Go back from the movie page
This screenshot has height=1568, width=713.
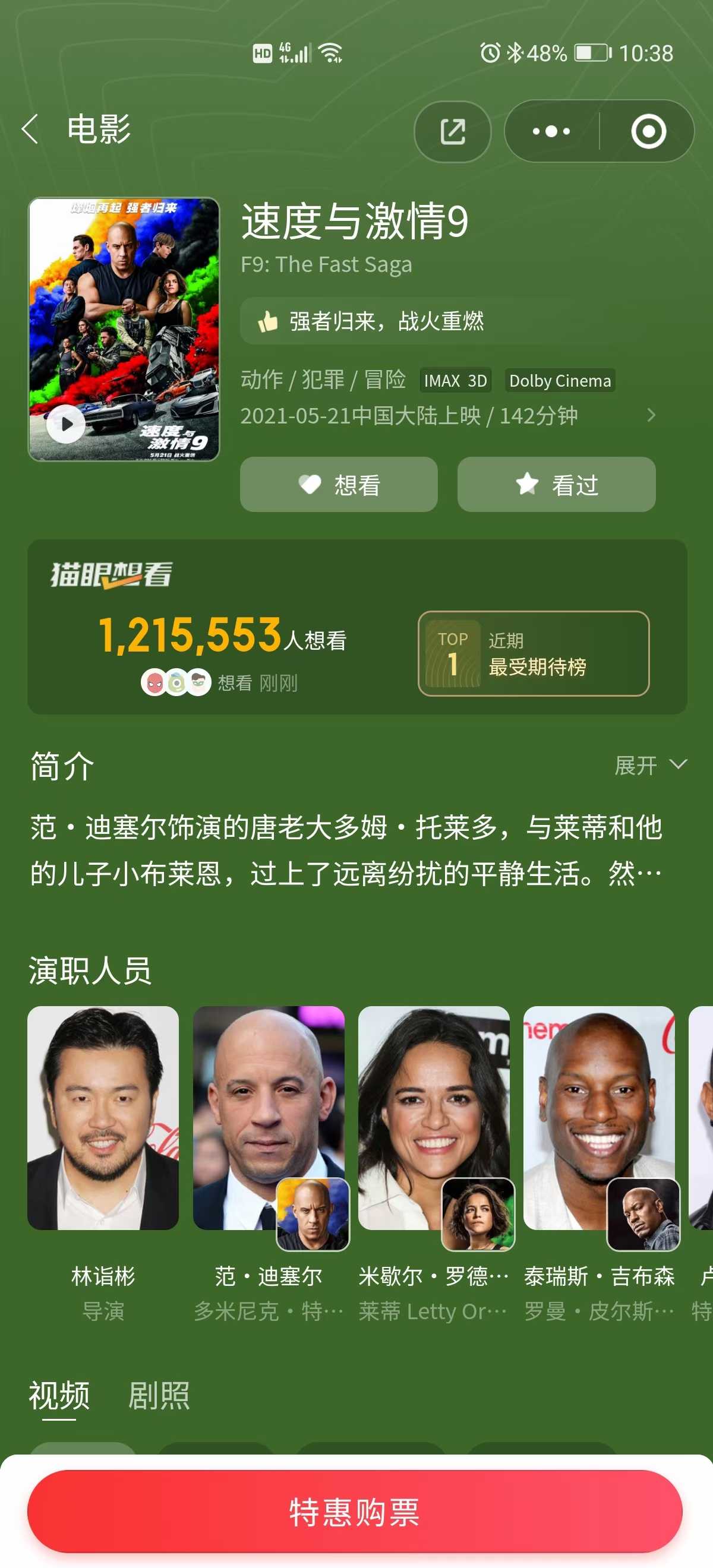point(30,129)
